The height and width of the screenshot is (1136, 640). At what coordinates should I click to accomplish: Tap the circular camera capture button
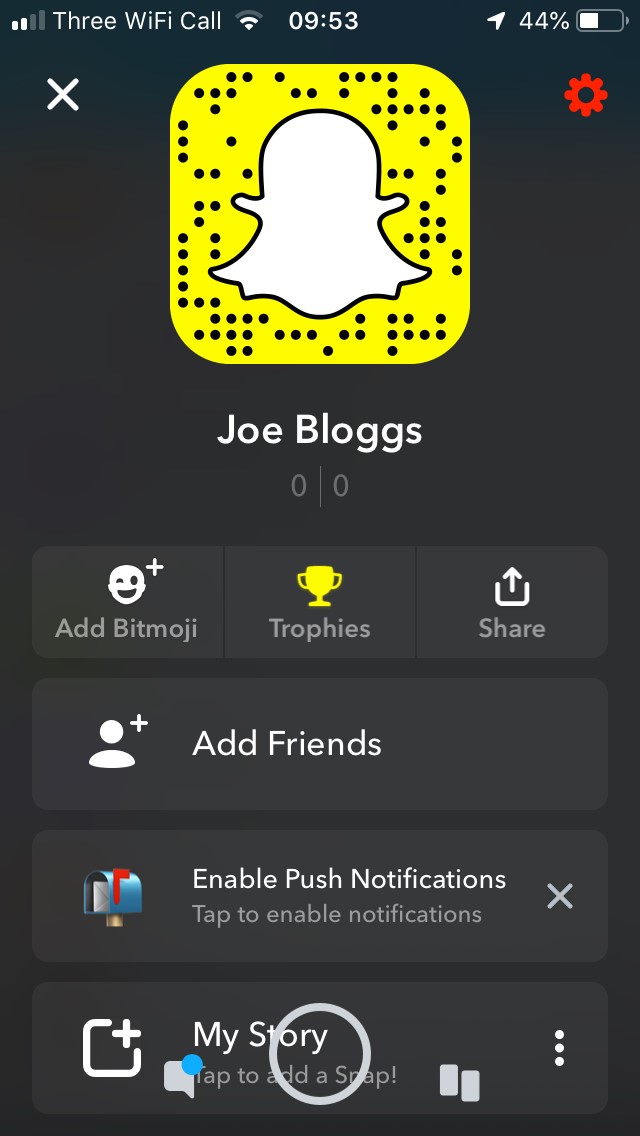coord(320,1054)
